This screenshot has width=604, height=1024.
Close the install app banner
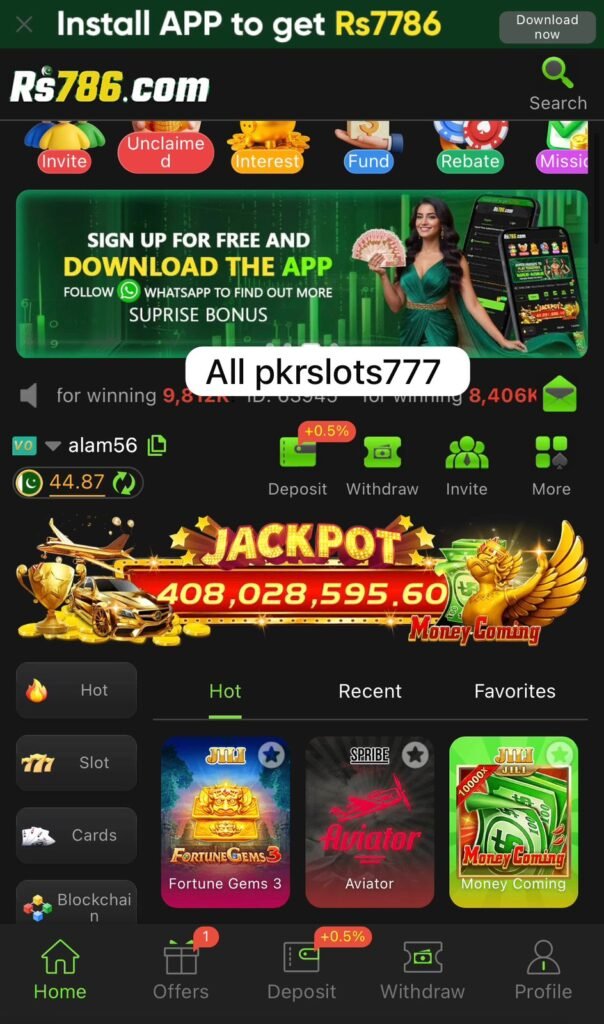tap(25, 25)
